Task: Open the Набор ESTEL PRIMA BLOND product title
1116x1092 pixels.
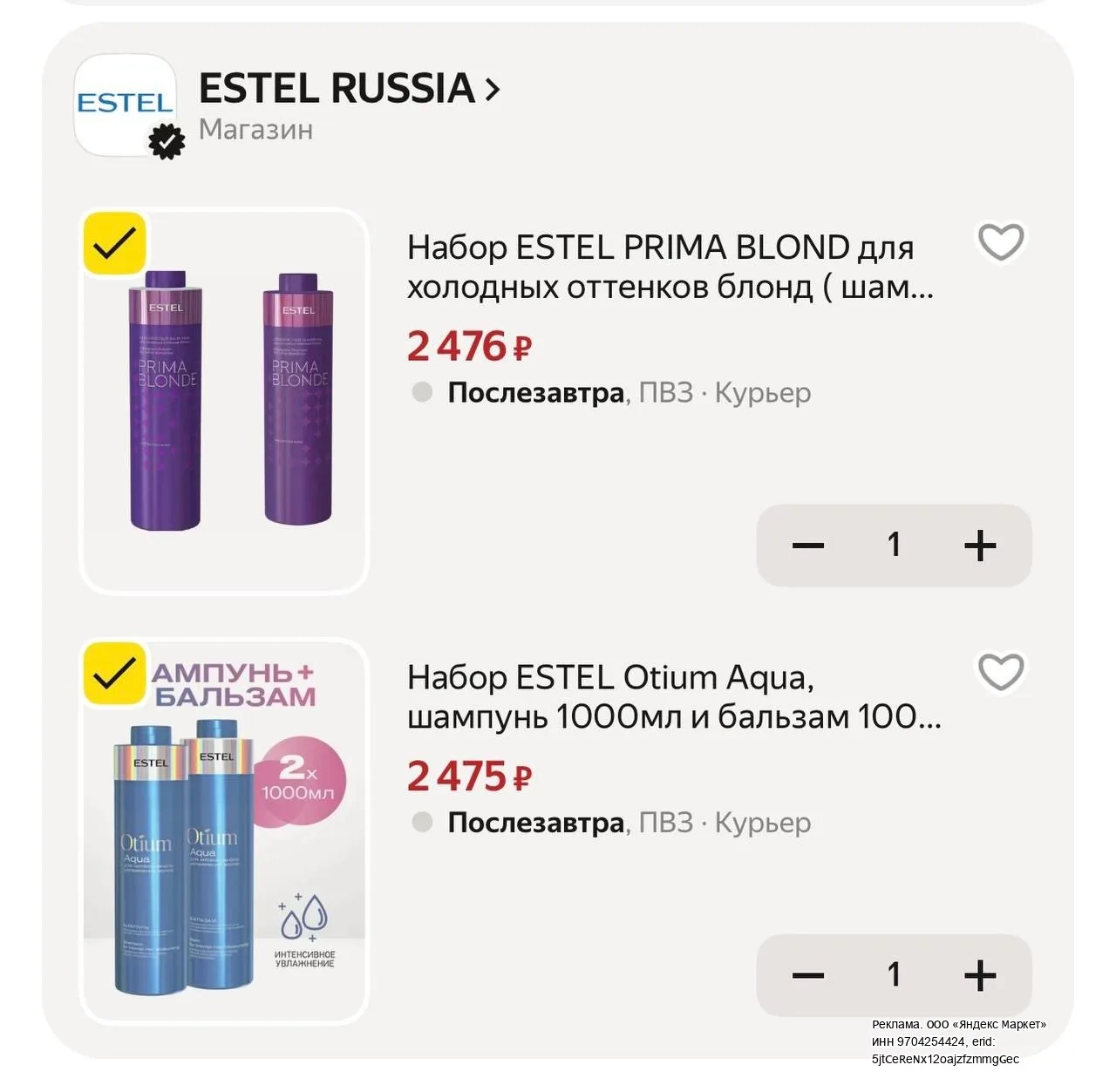Action: [670, 267]
